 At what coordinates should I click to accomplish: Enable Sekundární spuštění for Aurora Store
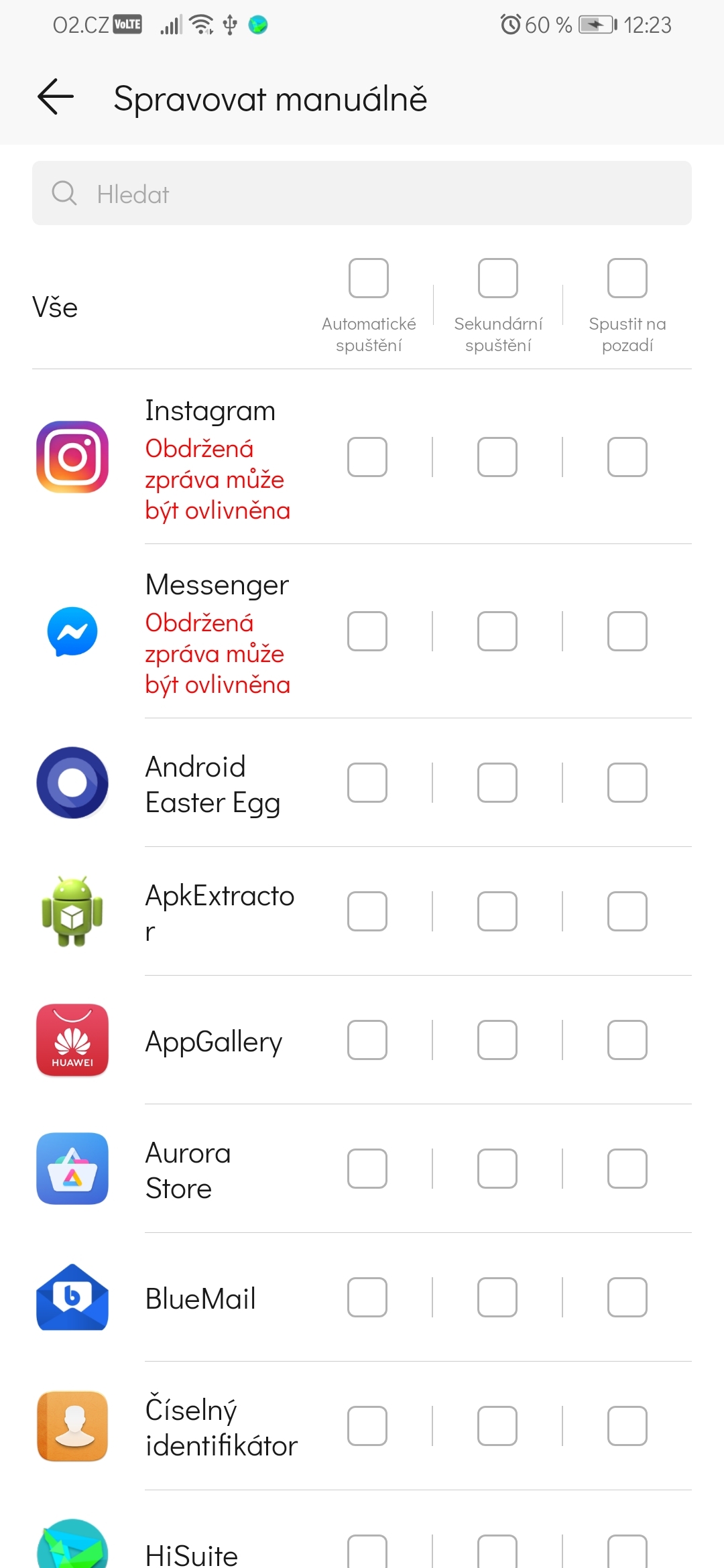point(497,1169)
